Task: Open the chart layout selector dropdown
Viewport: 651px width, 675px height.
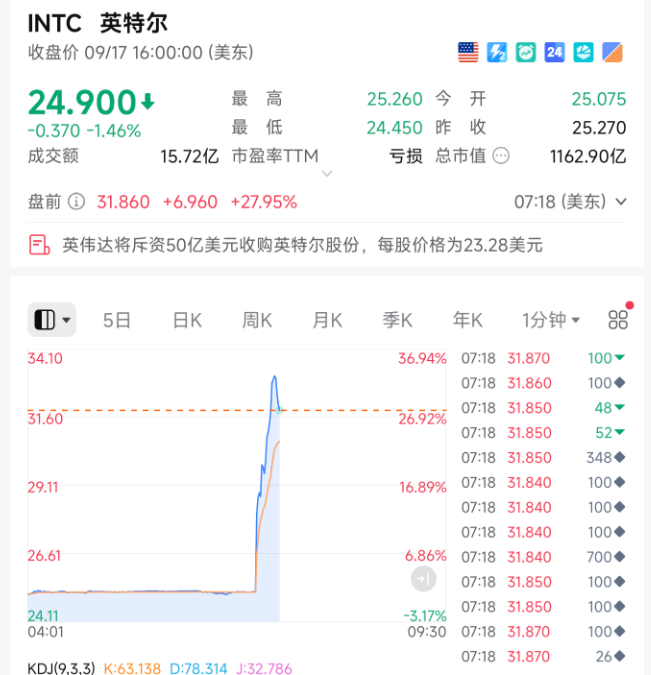Action: point(53,320)
